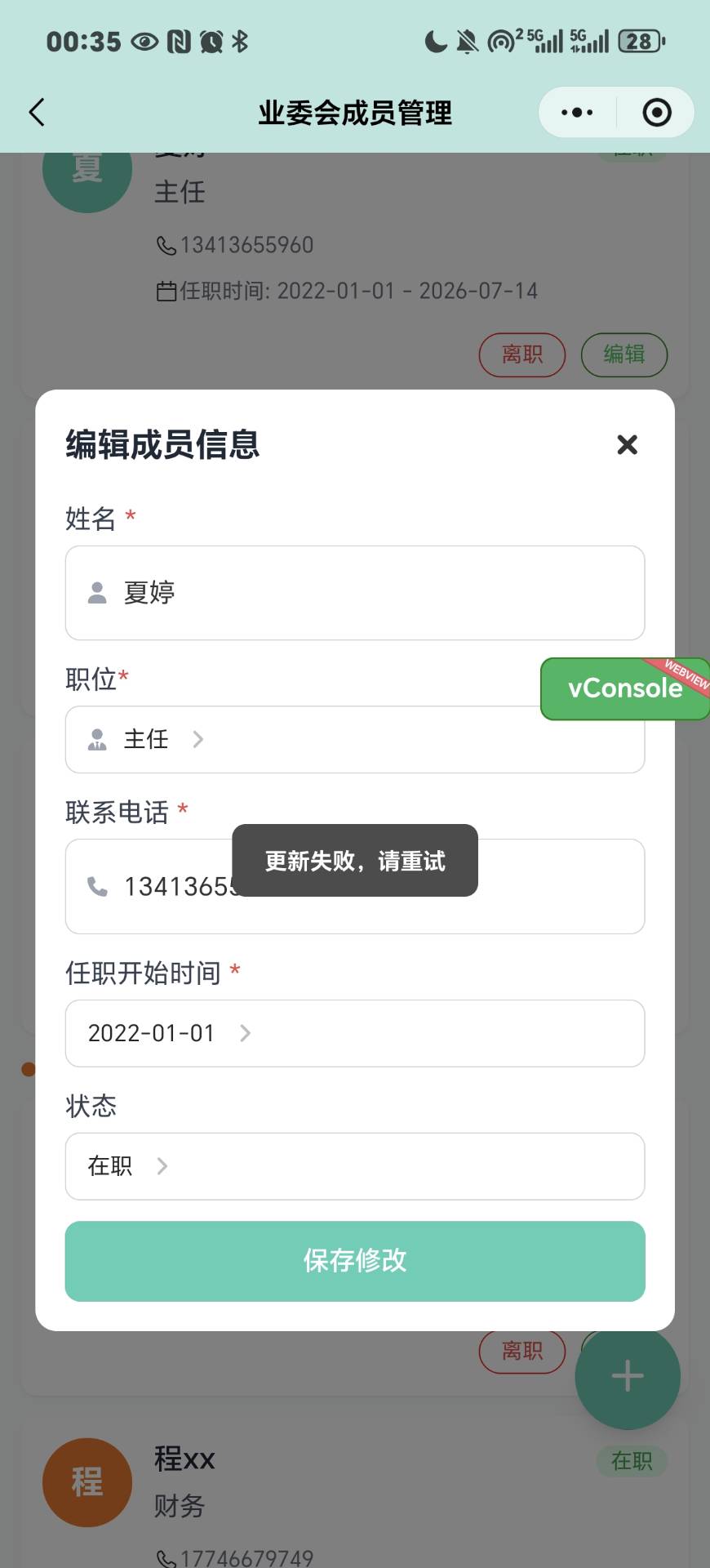The image size is (710, 1568).
Task: Change the 任职开始时间 date 2022-01-01
Action: [x=355, y=1033]
